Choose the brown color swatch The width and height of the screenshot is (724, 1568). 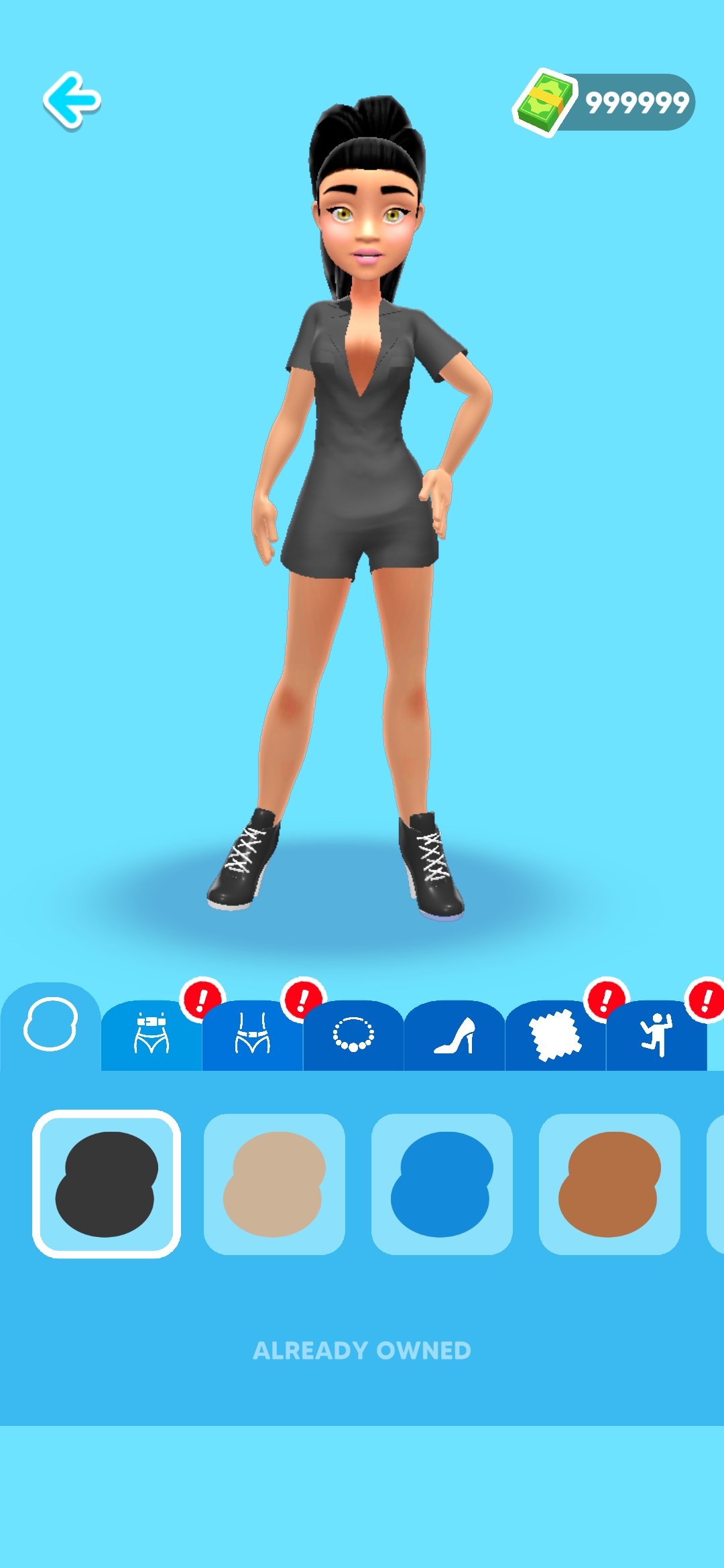click(x=609, y=1184)
